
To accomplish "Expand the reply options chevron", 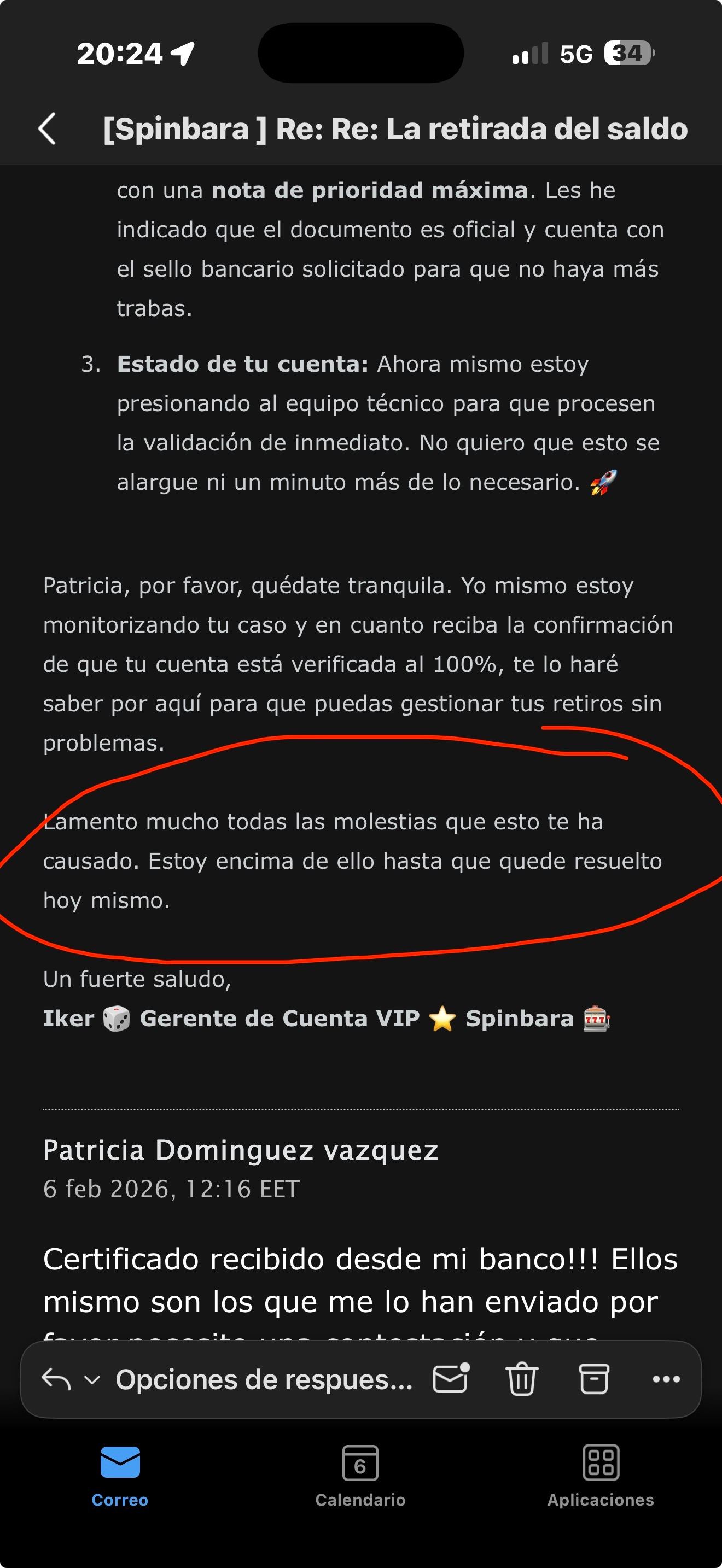I will click(92, 1380).
